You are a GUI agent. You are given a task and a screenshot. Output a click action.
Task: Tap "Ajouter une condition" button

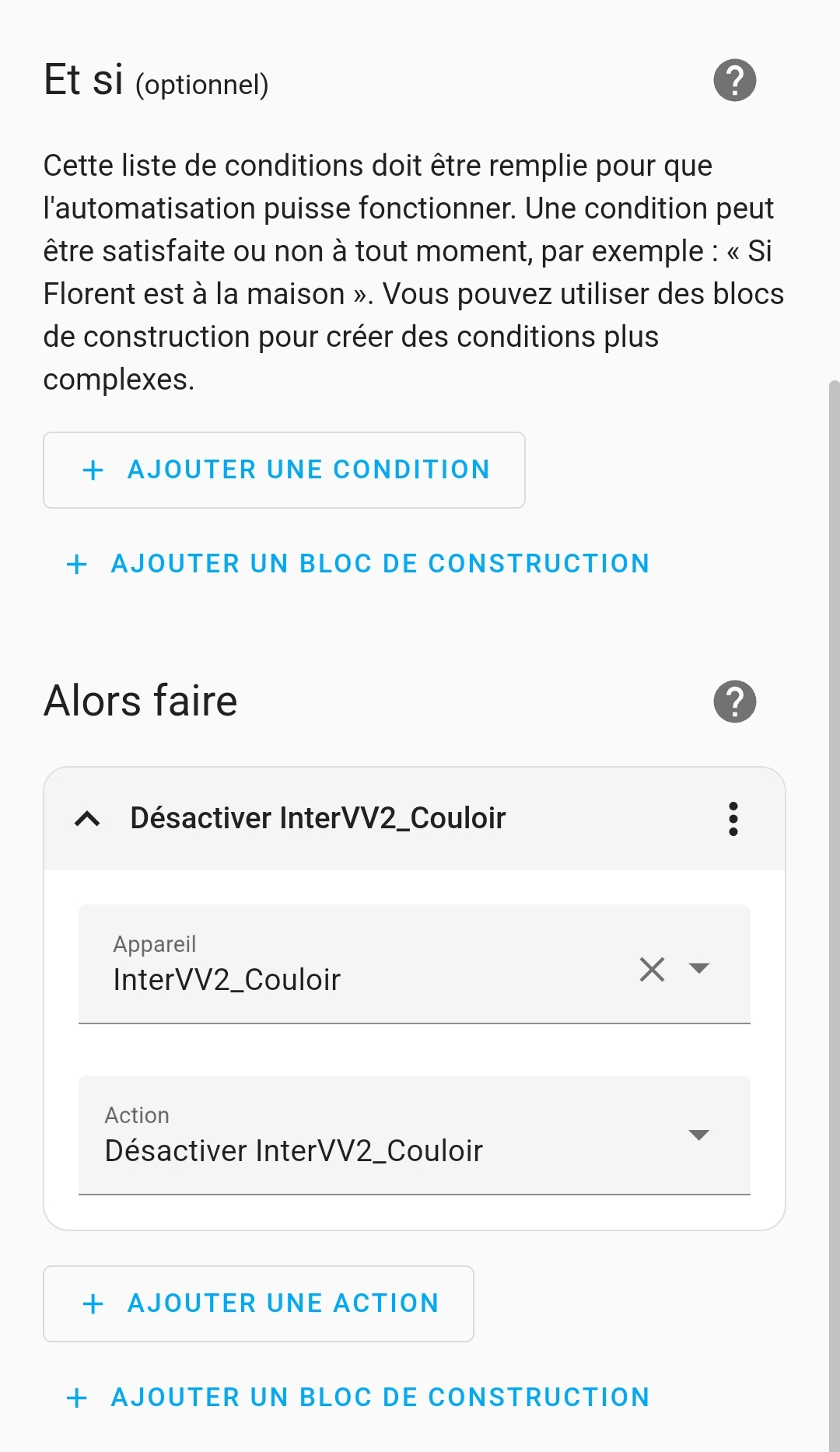pos(284,470)
